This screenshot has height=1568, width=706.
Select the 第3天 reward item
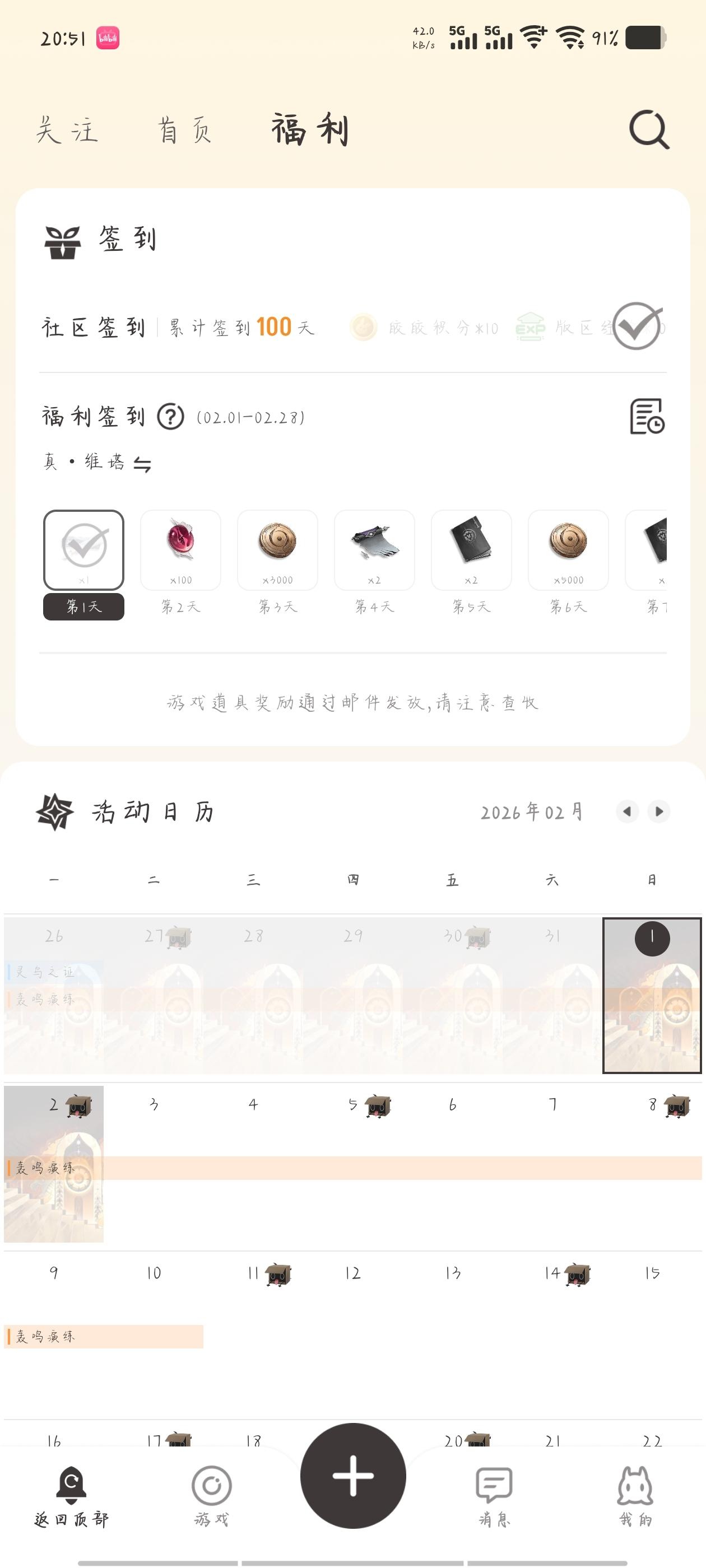pyautogui.click(x=277, y=550)
